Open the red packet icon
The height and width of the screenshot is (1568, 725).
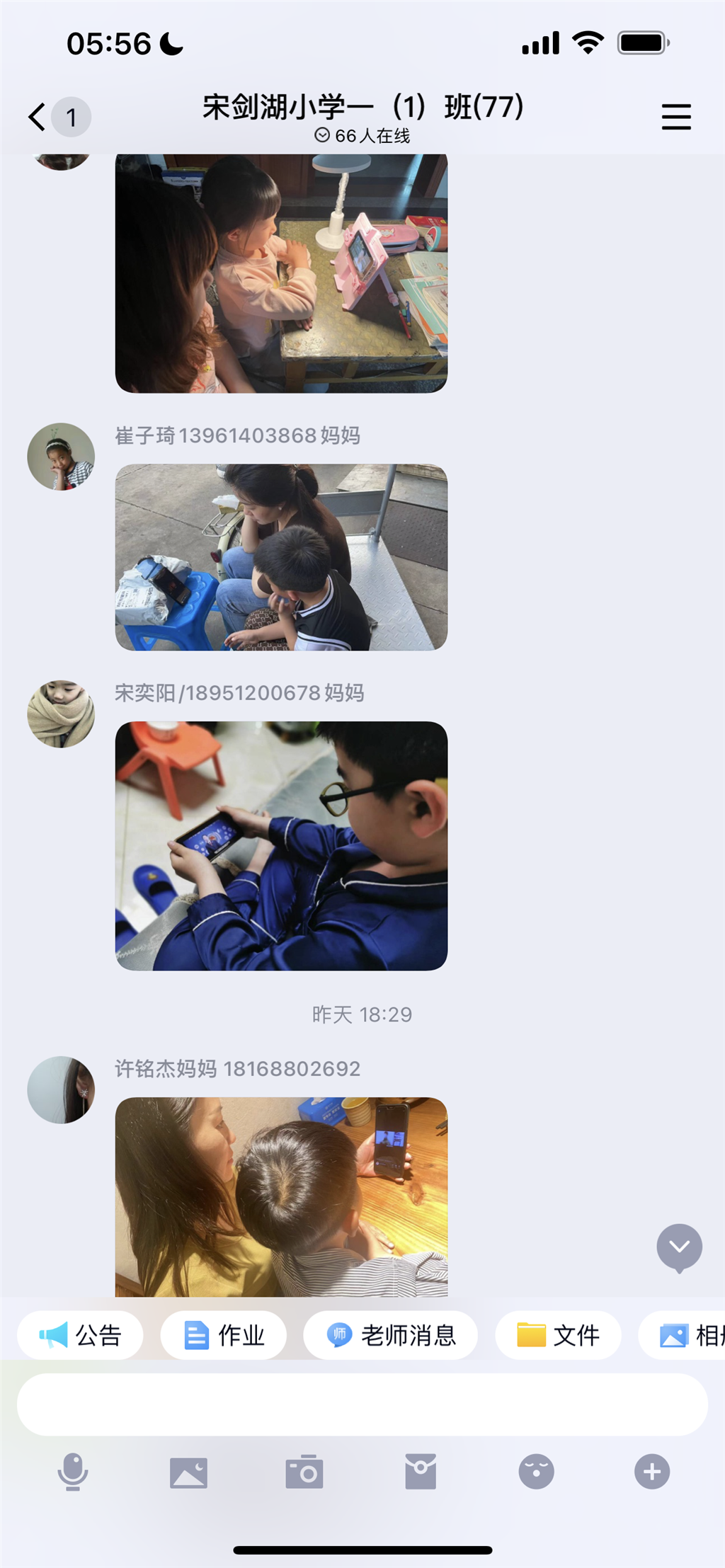(421, 1472)
